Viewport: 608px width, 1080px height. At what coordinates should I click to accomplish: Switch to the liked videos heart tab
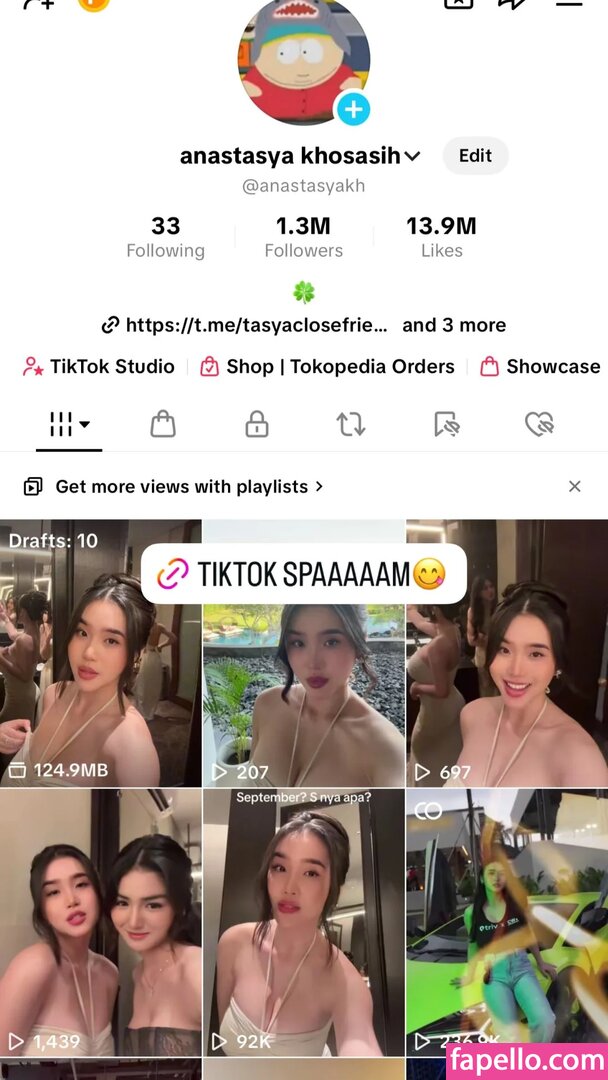point(540,425)
